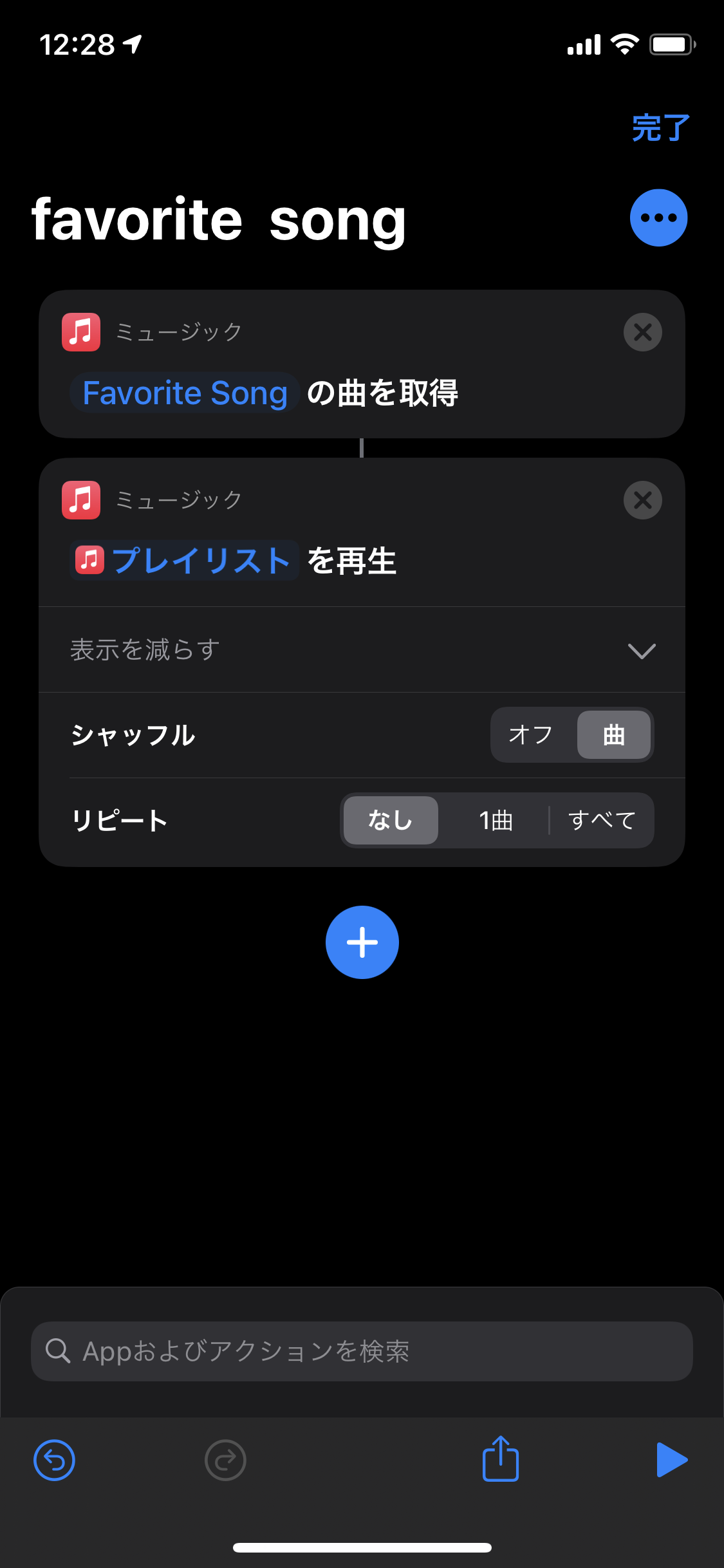This screenshot has height=1568, width=724.
Task: Run the shortcut with the play button
Action: click(x=671, y=1459)
